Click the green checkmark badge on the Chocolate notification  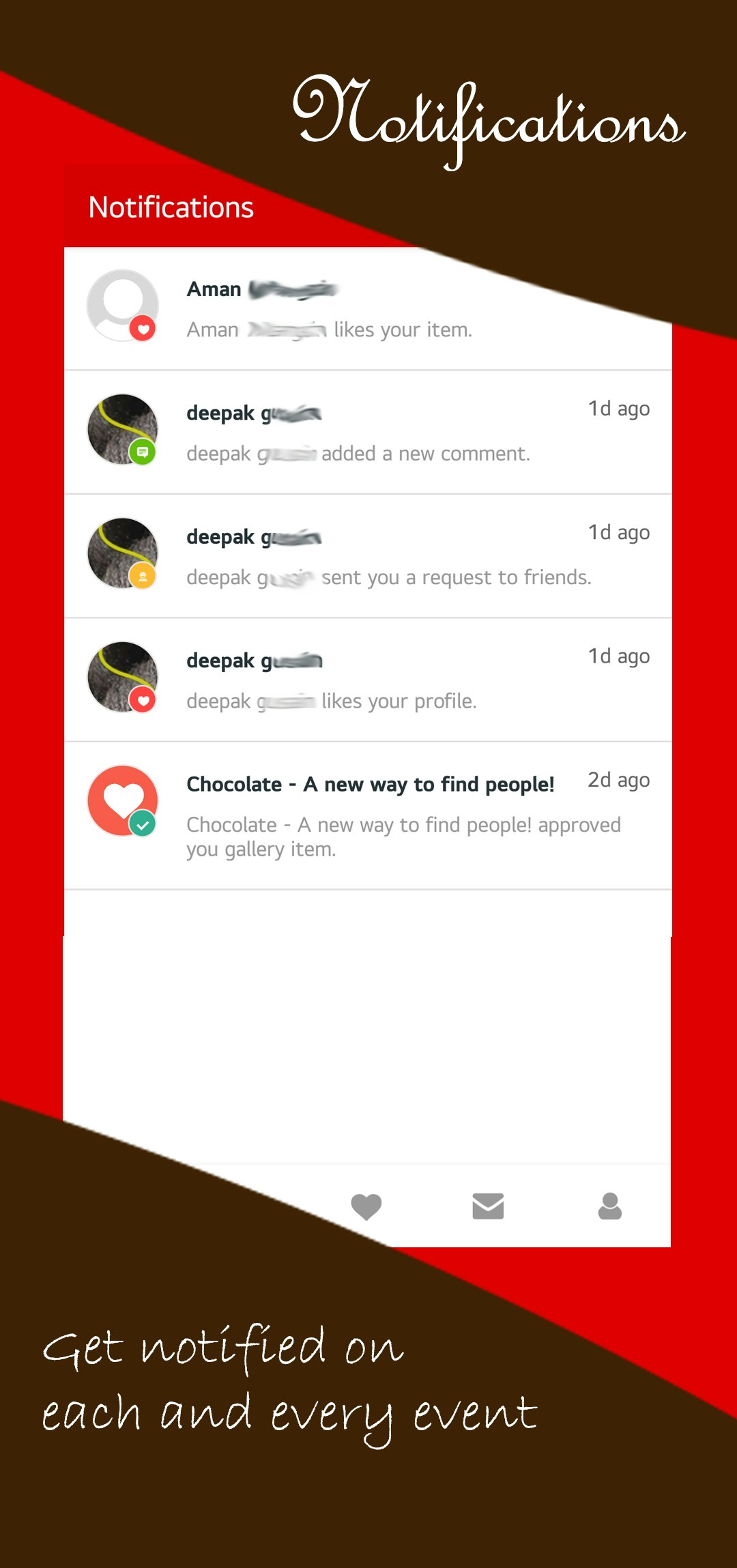pyautogui.click(x=142, y=824)
